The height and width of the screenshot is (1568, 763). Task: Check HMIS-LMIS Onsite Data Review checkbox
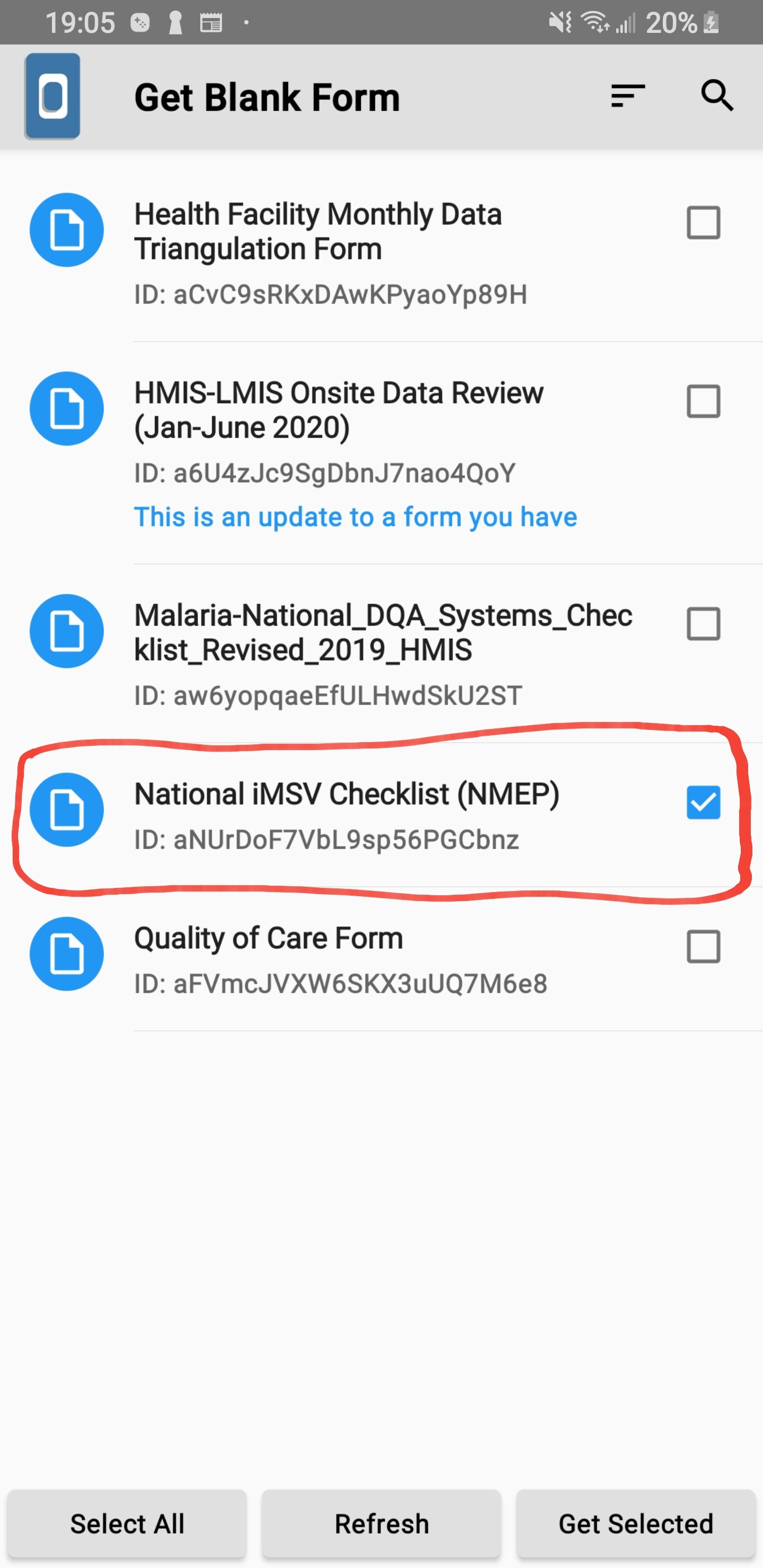click(703, 401)
